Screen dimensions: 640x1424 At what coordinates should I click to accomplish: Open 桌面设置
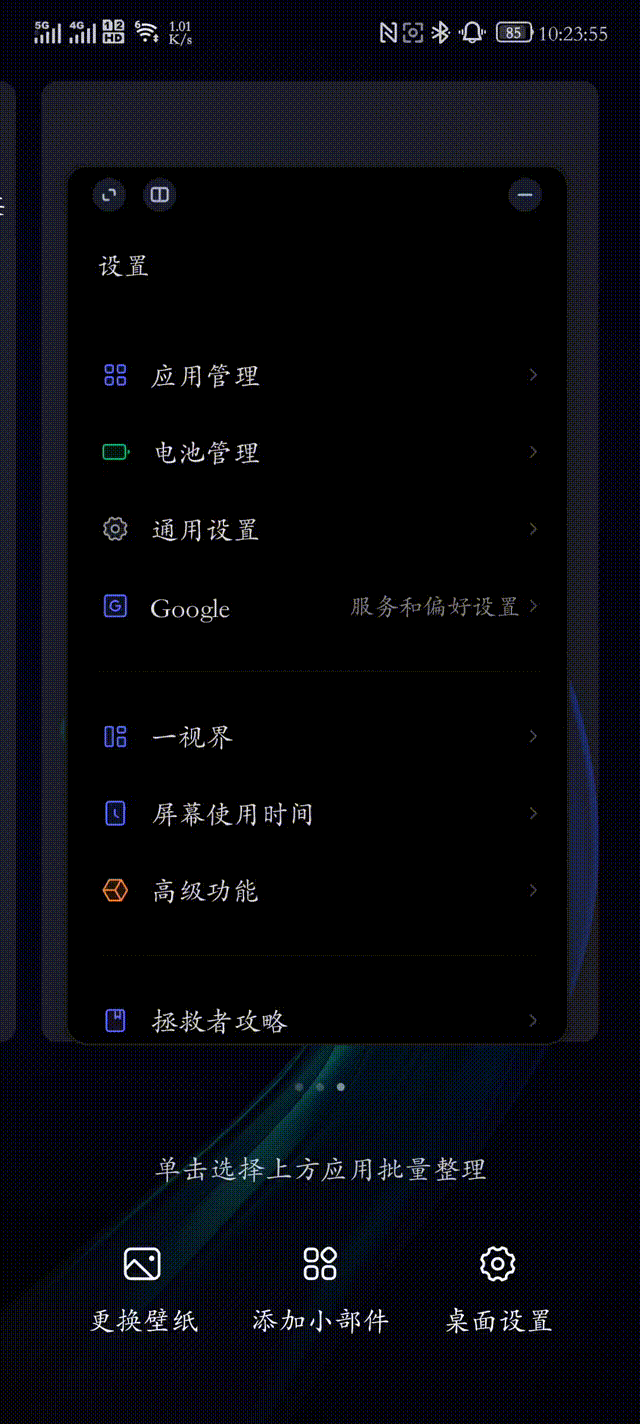(498, 1288)
